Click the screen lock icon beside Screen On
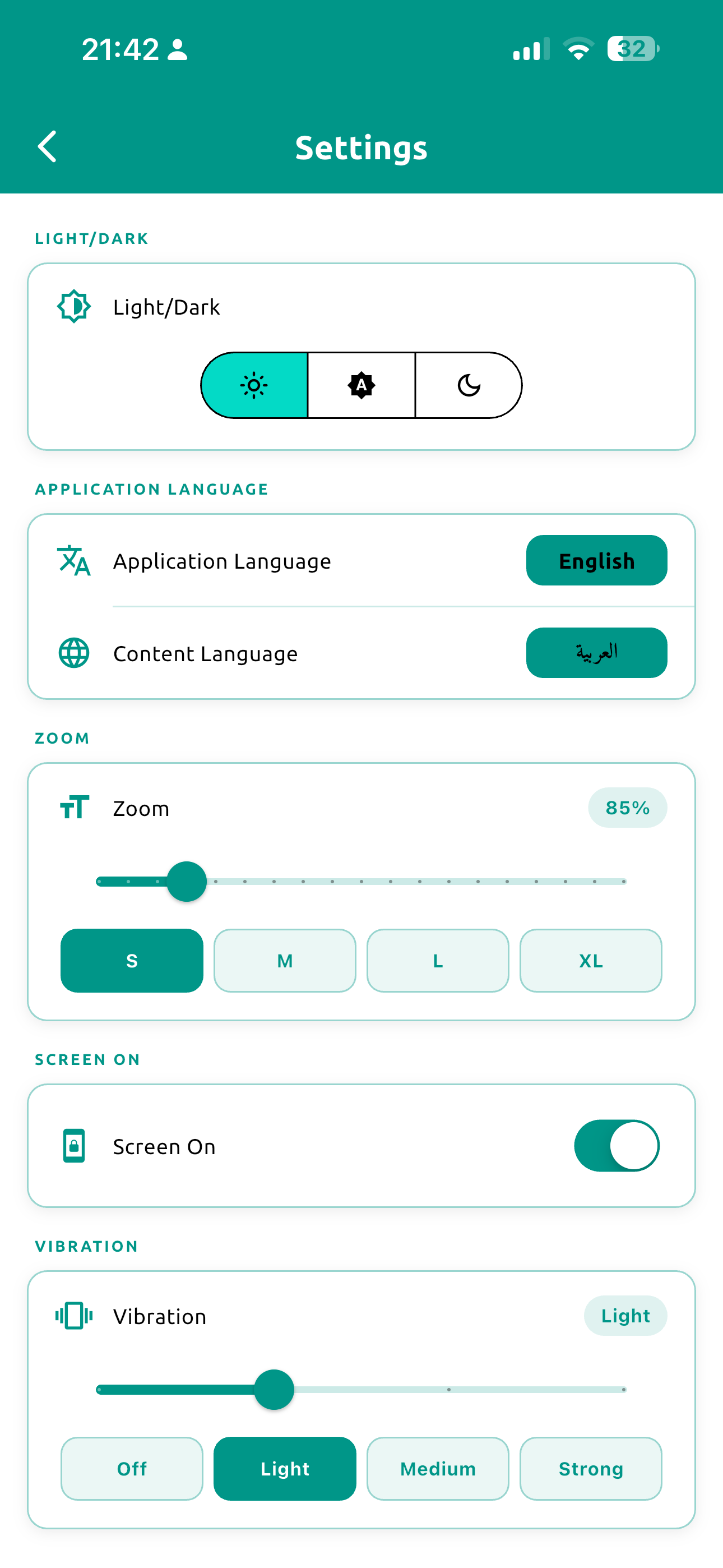The height and width of the screenshot is (1568, 723). click(73, 1146)
